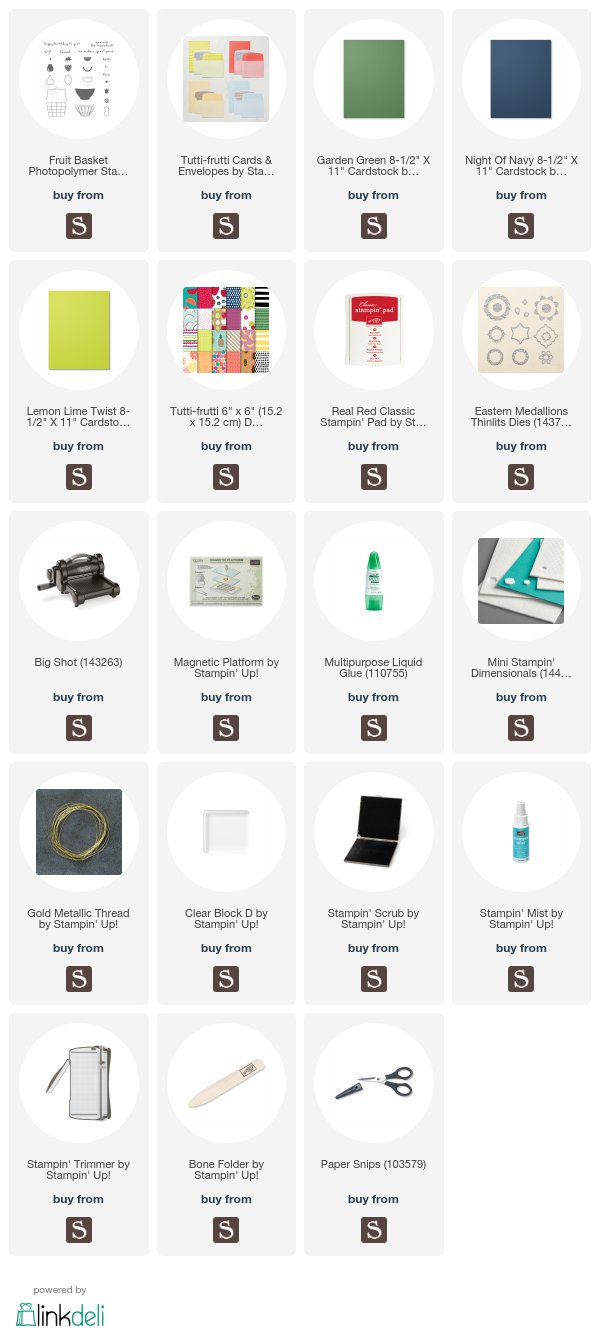Select the Clear Block D item

point(226,883)
